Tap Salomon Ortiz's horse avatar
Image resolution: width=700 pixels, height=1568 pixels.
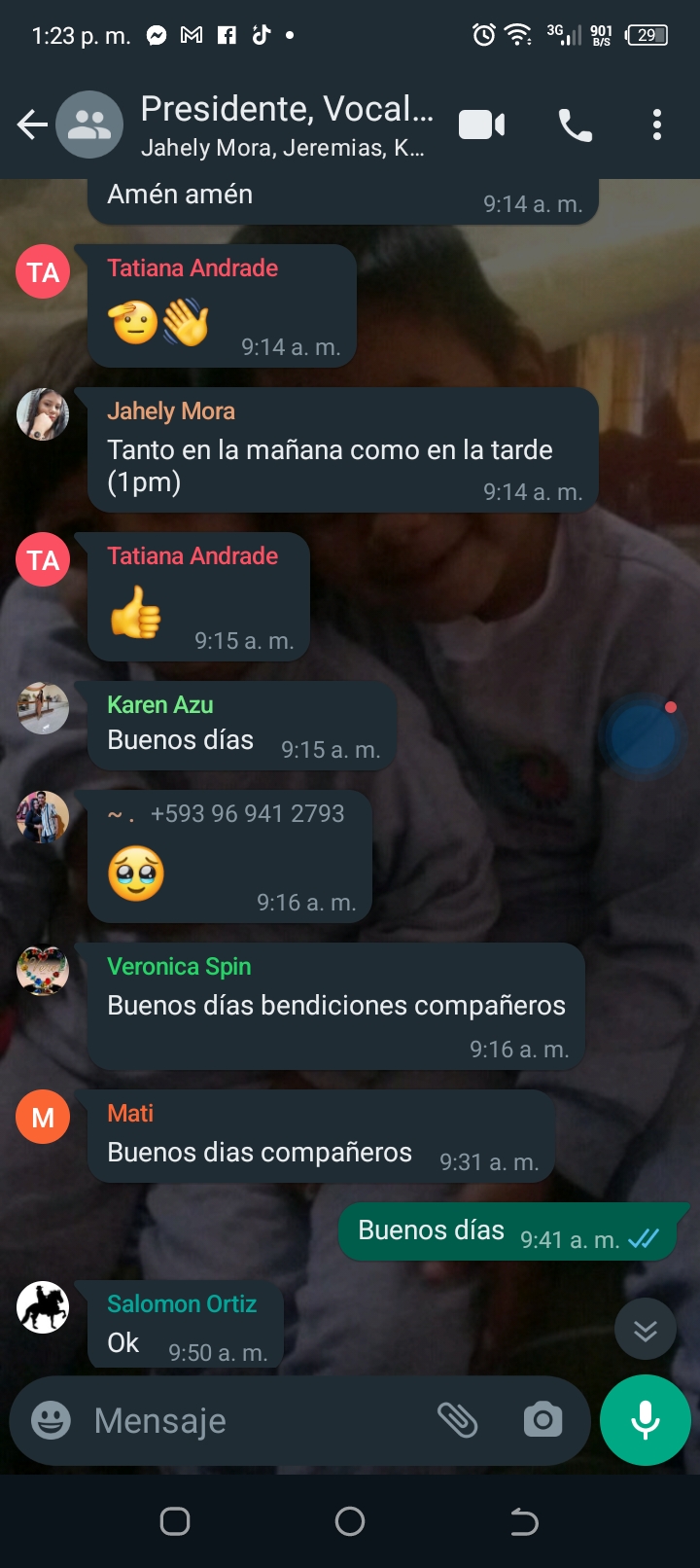(43, 1307)
